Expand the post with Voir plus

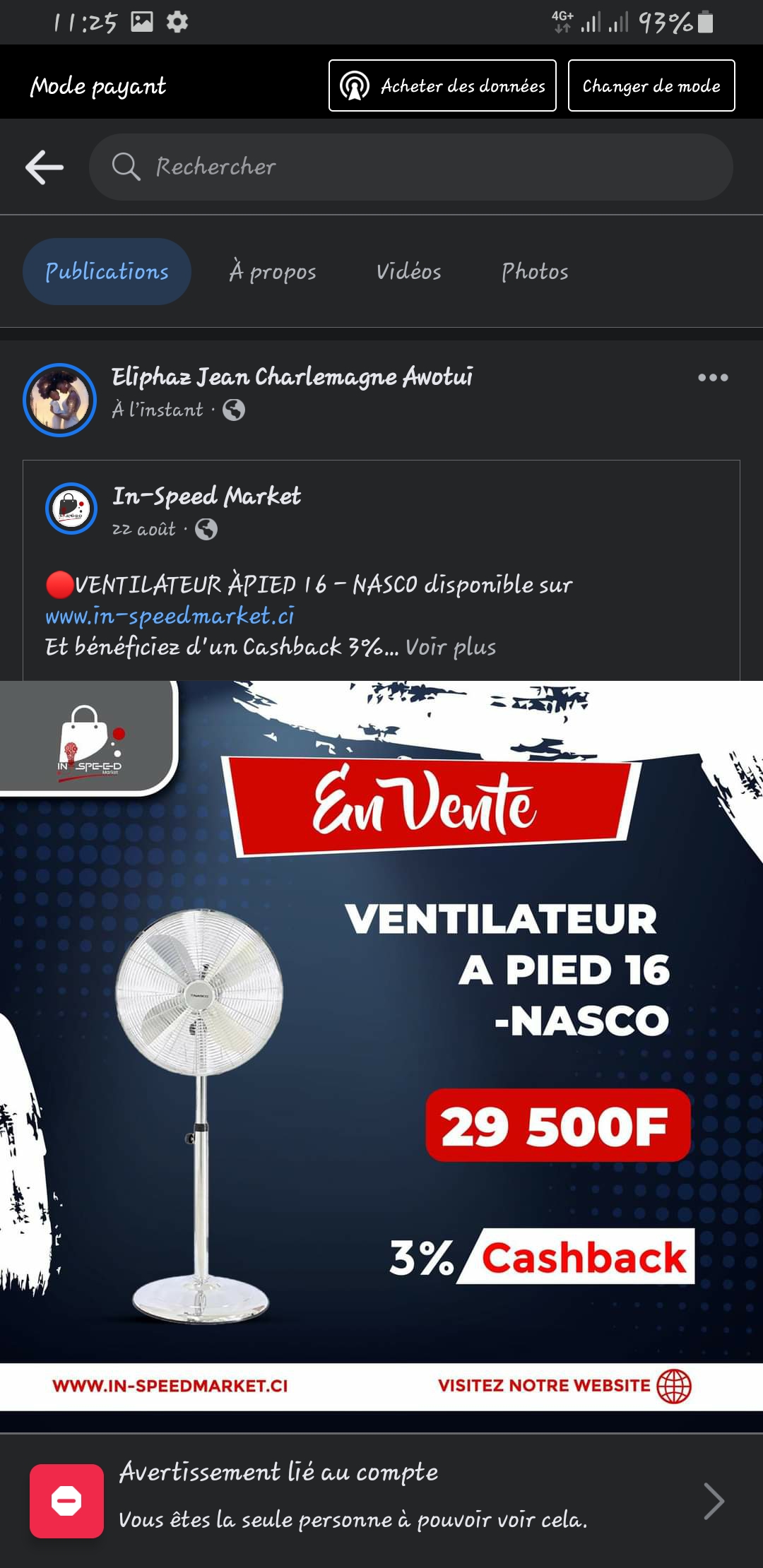coord(451,647)
